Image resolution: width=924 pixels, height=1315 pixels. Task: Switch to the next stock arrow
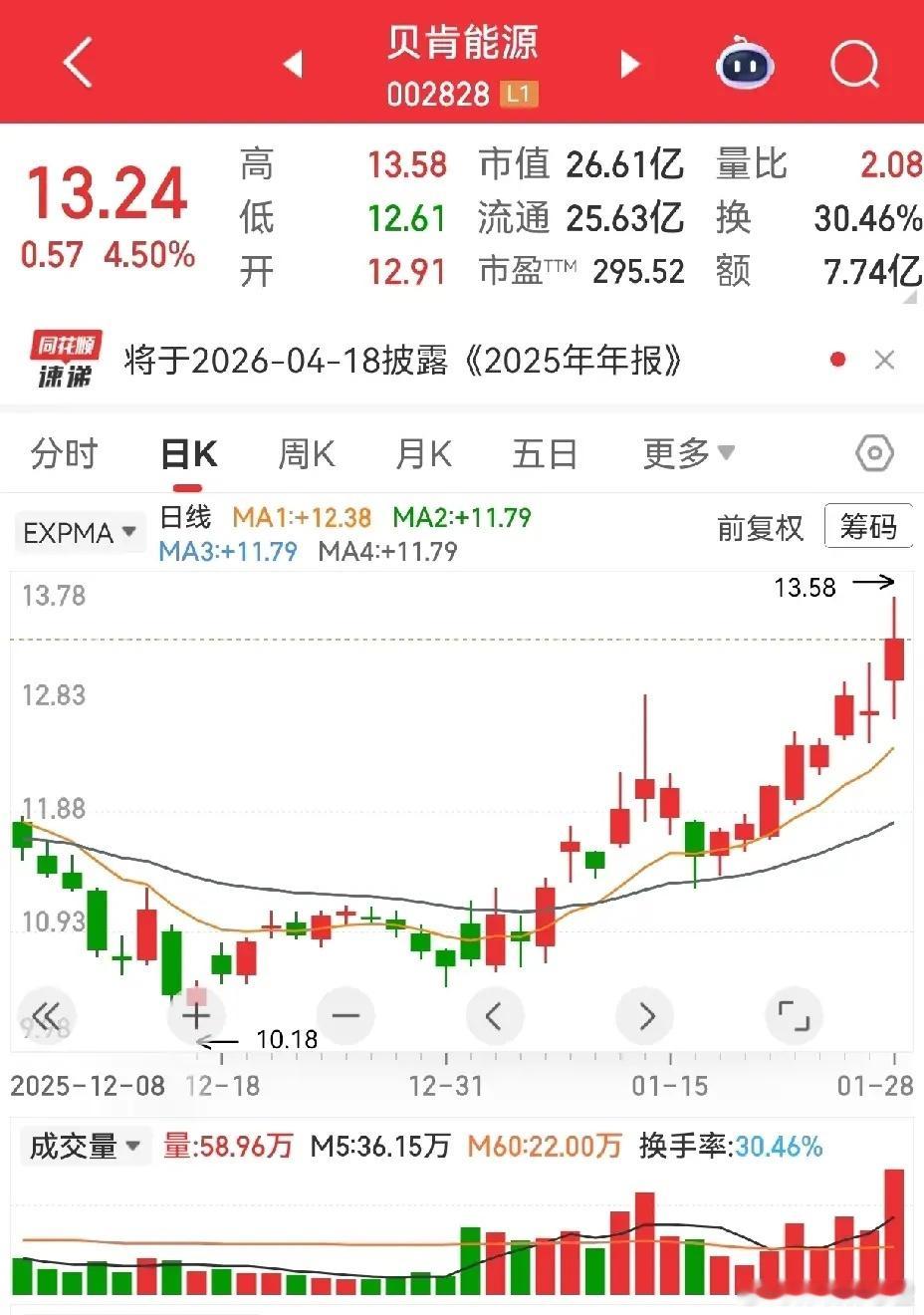coord(629,65)
